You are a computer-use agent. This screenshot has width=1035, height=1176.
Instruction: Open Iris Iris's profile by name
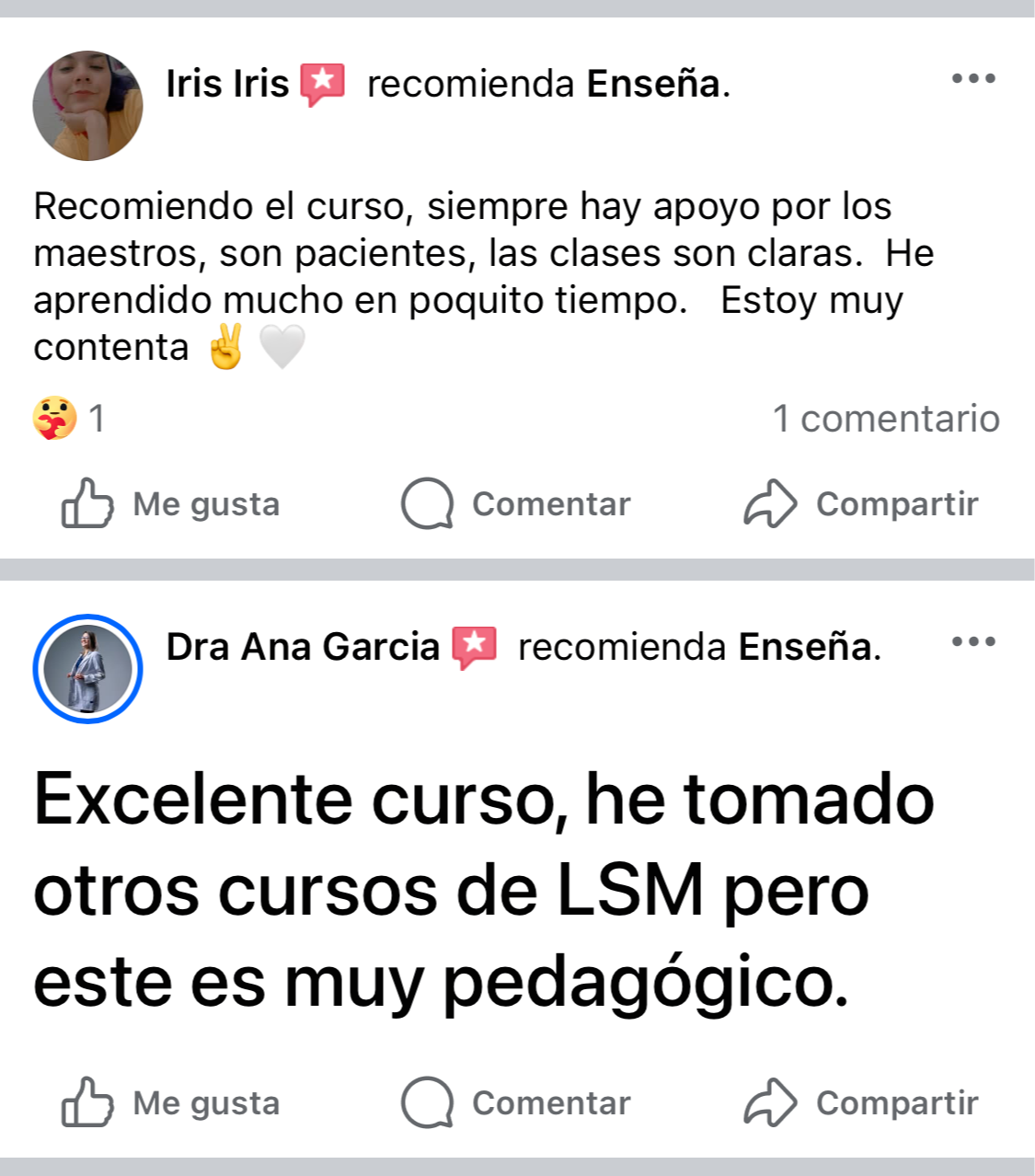point(227,84)
